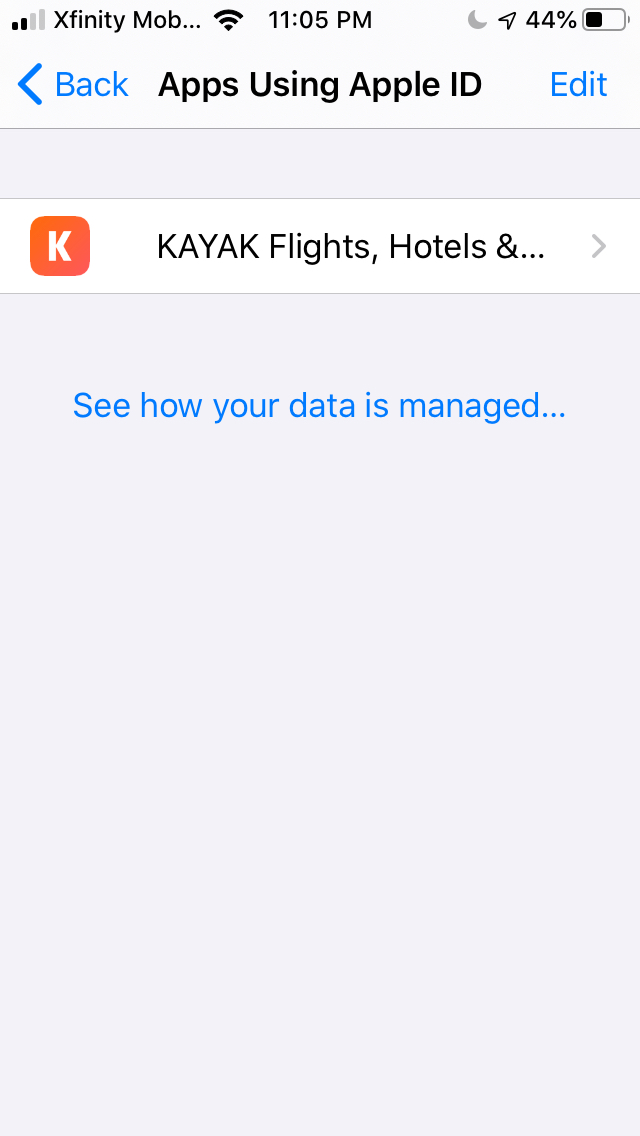
Task: Open the 'See how your data is managed' link
Action: [319, 406]
